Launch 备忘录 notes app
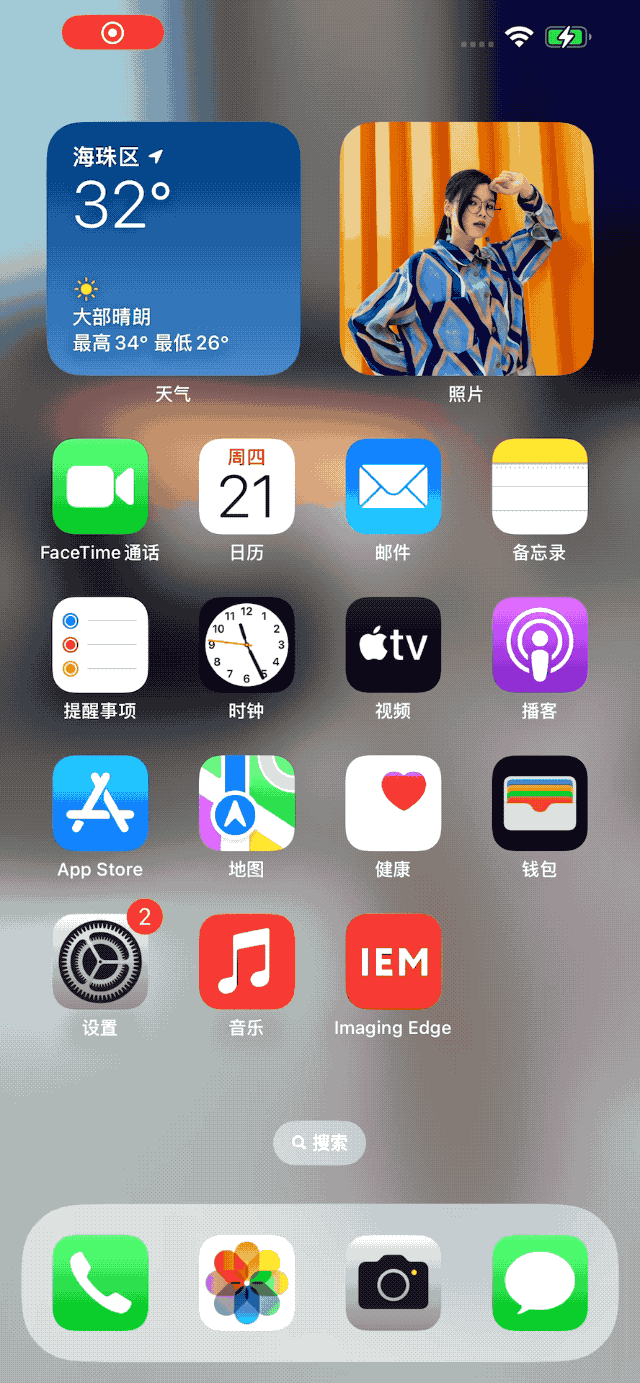640x1383 pixels. 540,487
